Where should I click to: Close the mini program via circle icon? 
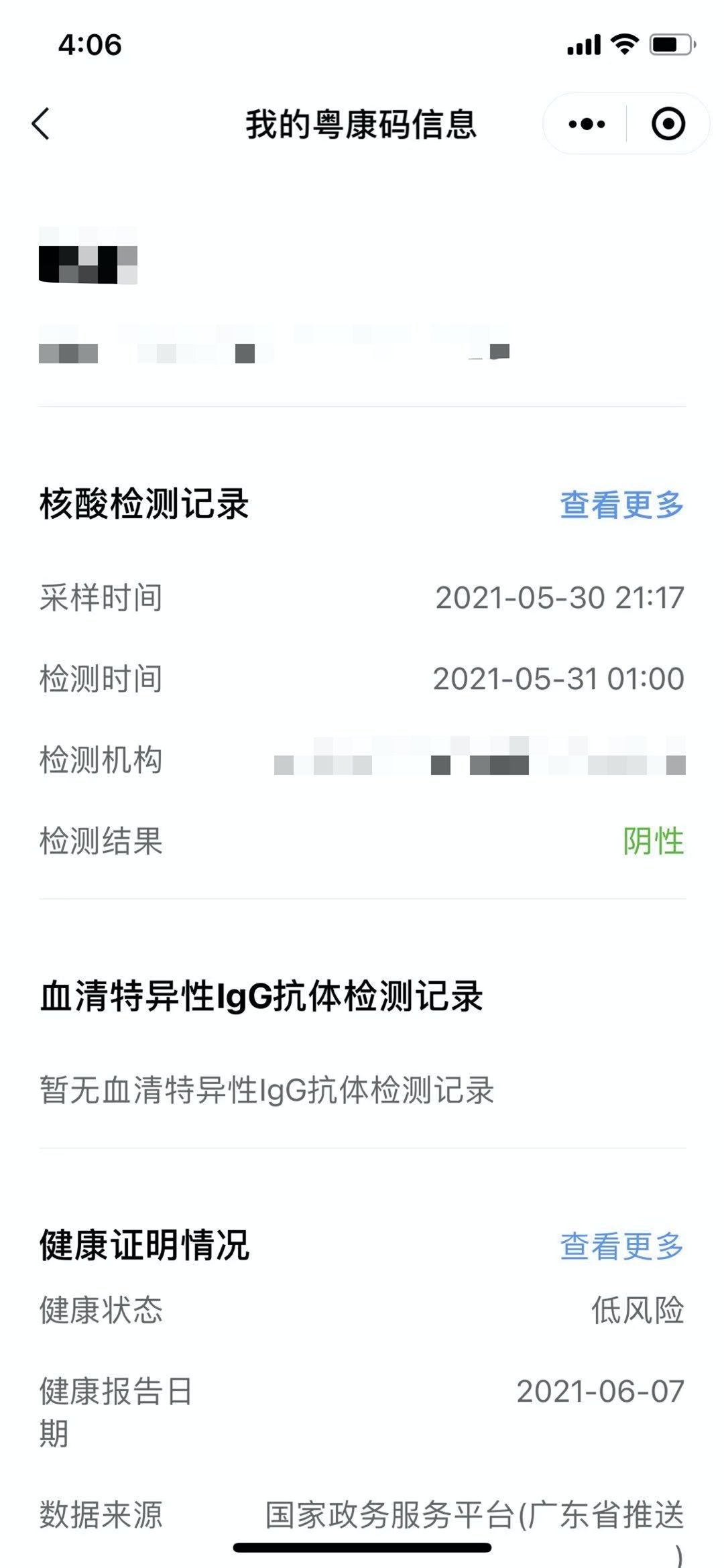point(668,124)
